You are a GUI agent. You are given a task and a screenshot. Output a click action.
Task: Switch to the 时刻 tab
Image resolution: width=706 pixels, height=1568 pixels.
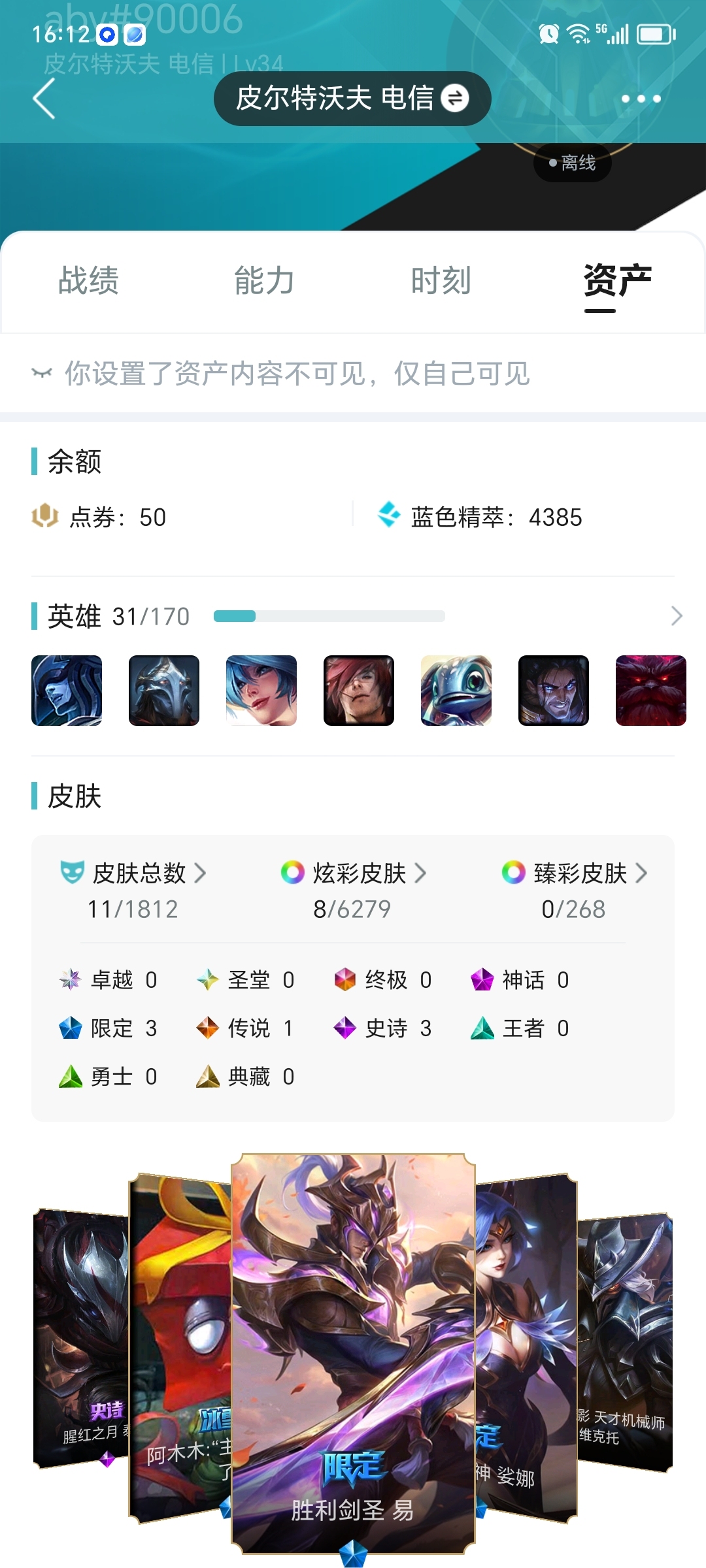click(441, 281)
